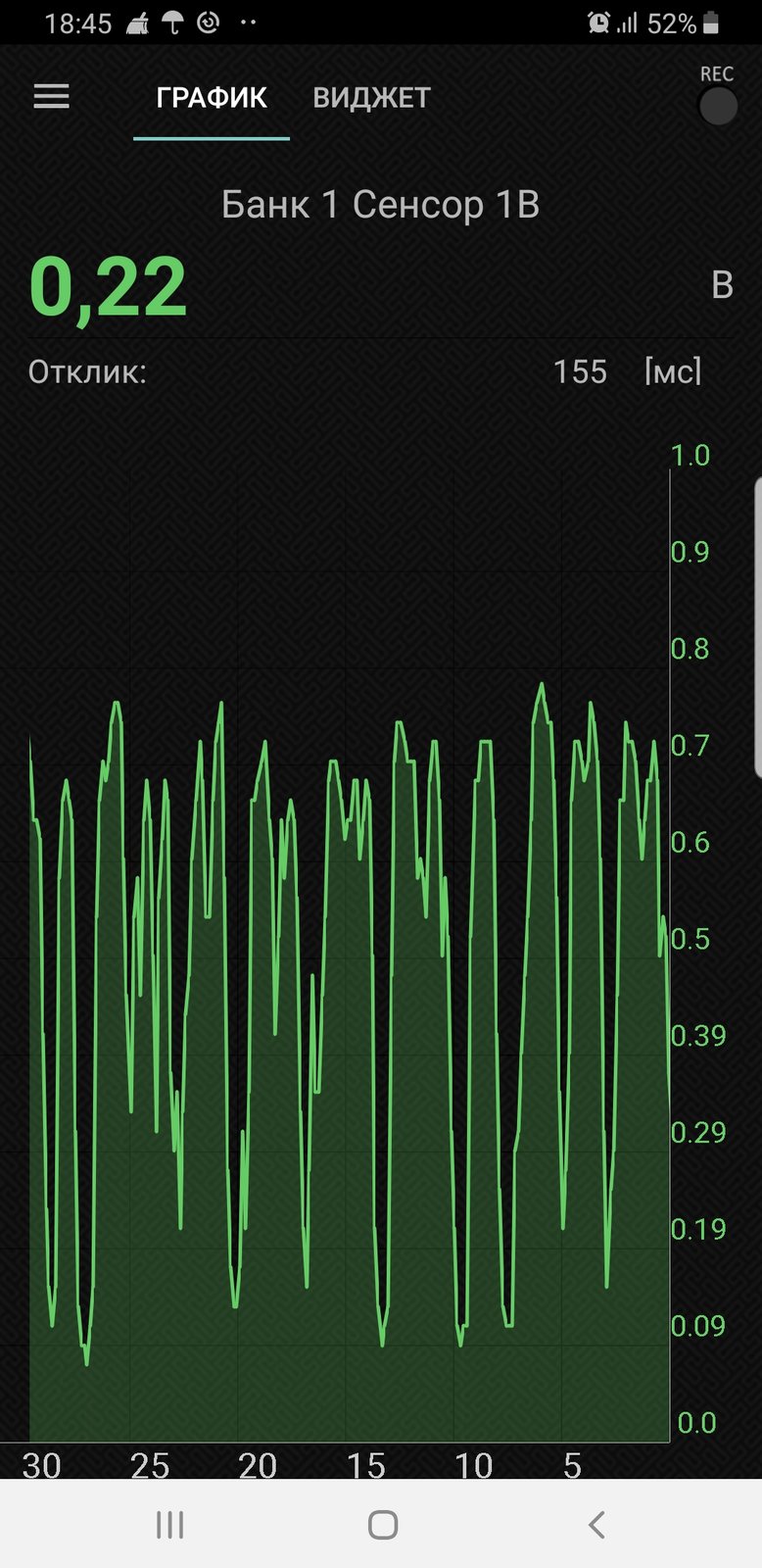Image resolution: width=762 pixels, height=1568 pixels.
Task: Select the ГРАФИК tab
Action: pos(212,98)
